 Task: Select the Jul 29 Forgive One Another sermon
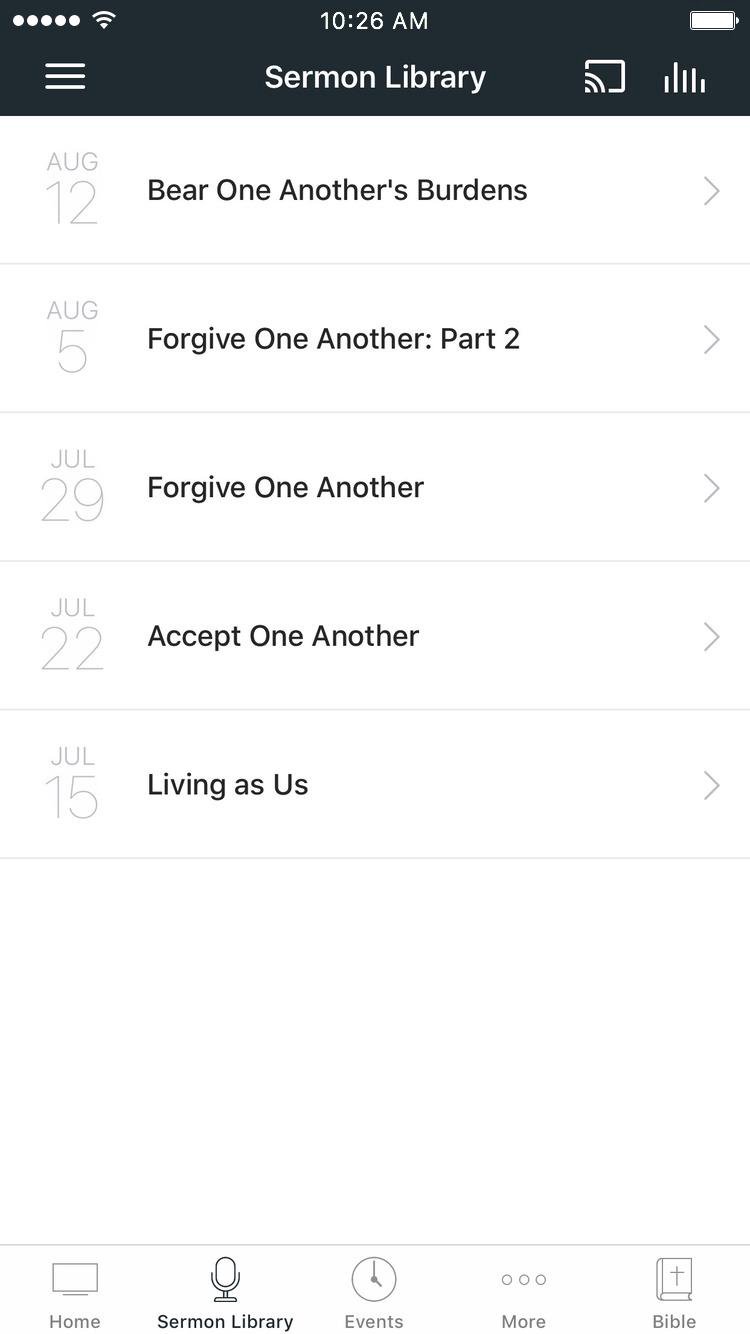click(x=375, y=488)
